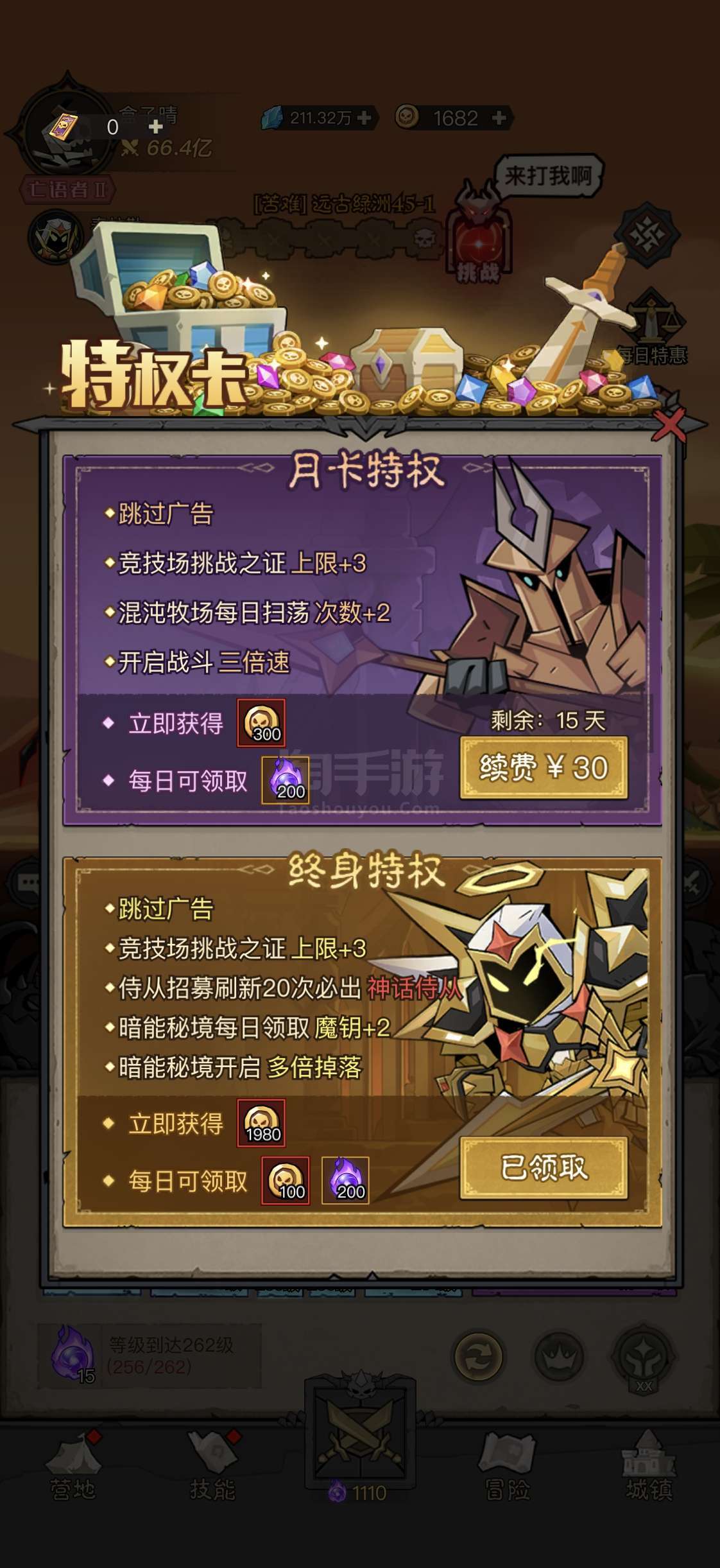Screen dimensions: 720x1568
Task: View the 300 coin reward in 月卡特权
Action: tap(261, 723)
